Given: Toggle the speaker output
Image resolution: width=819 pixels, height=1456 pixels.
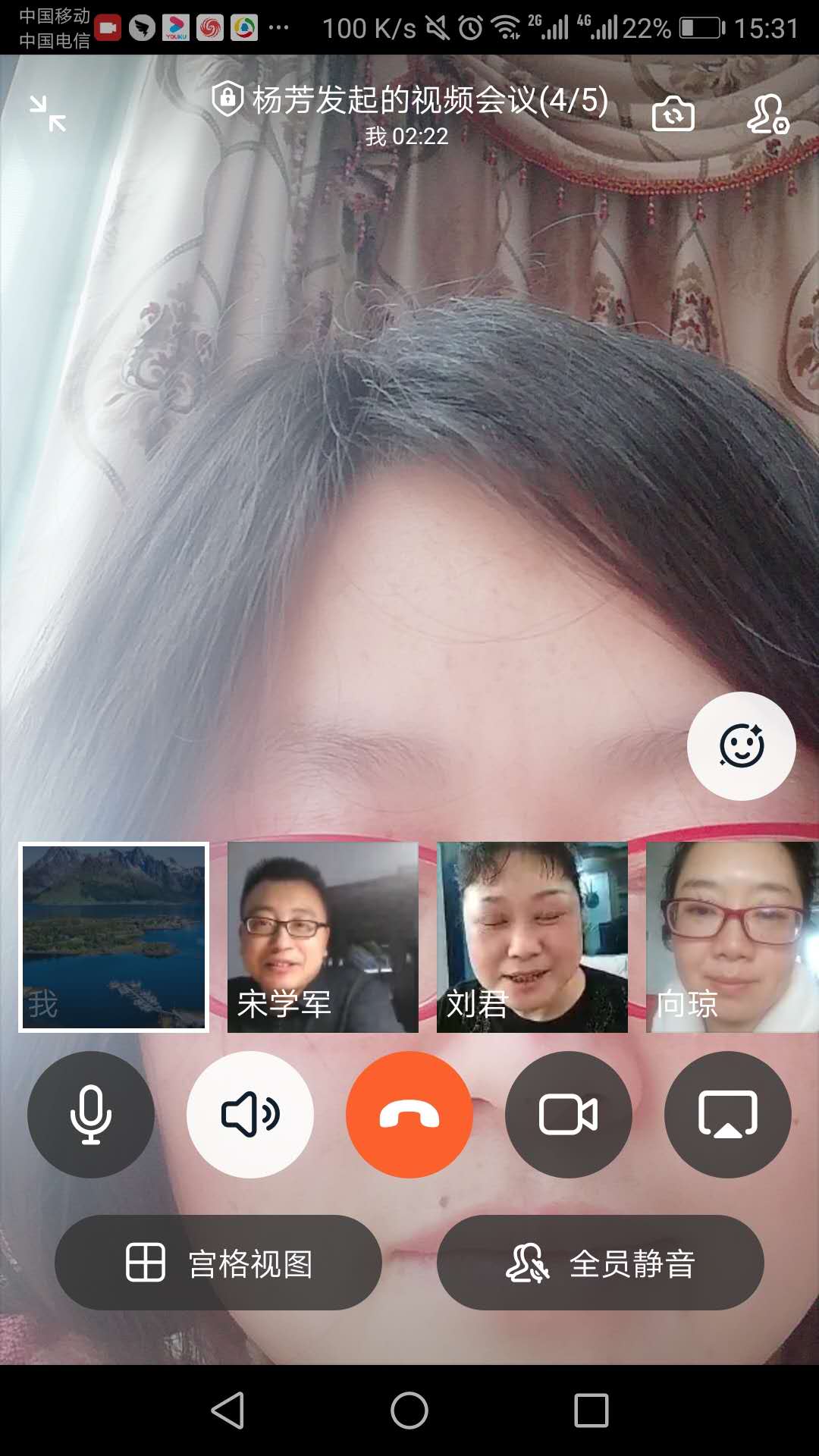Looking at the screenshot, I should pos(250,1115).
